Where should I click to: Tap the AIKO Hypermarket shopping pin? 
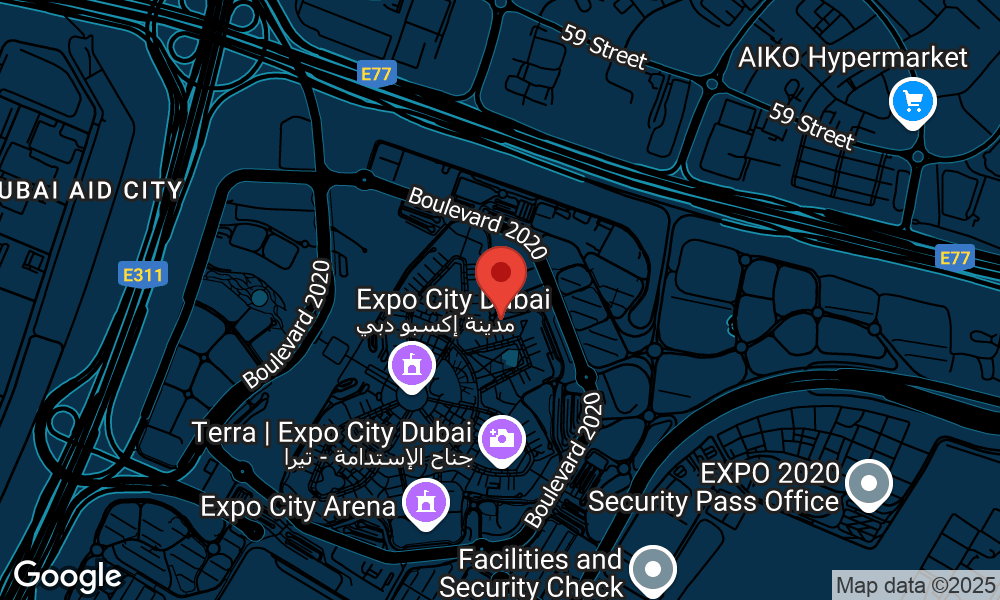tap(912, 102)
